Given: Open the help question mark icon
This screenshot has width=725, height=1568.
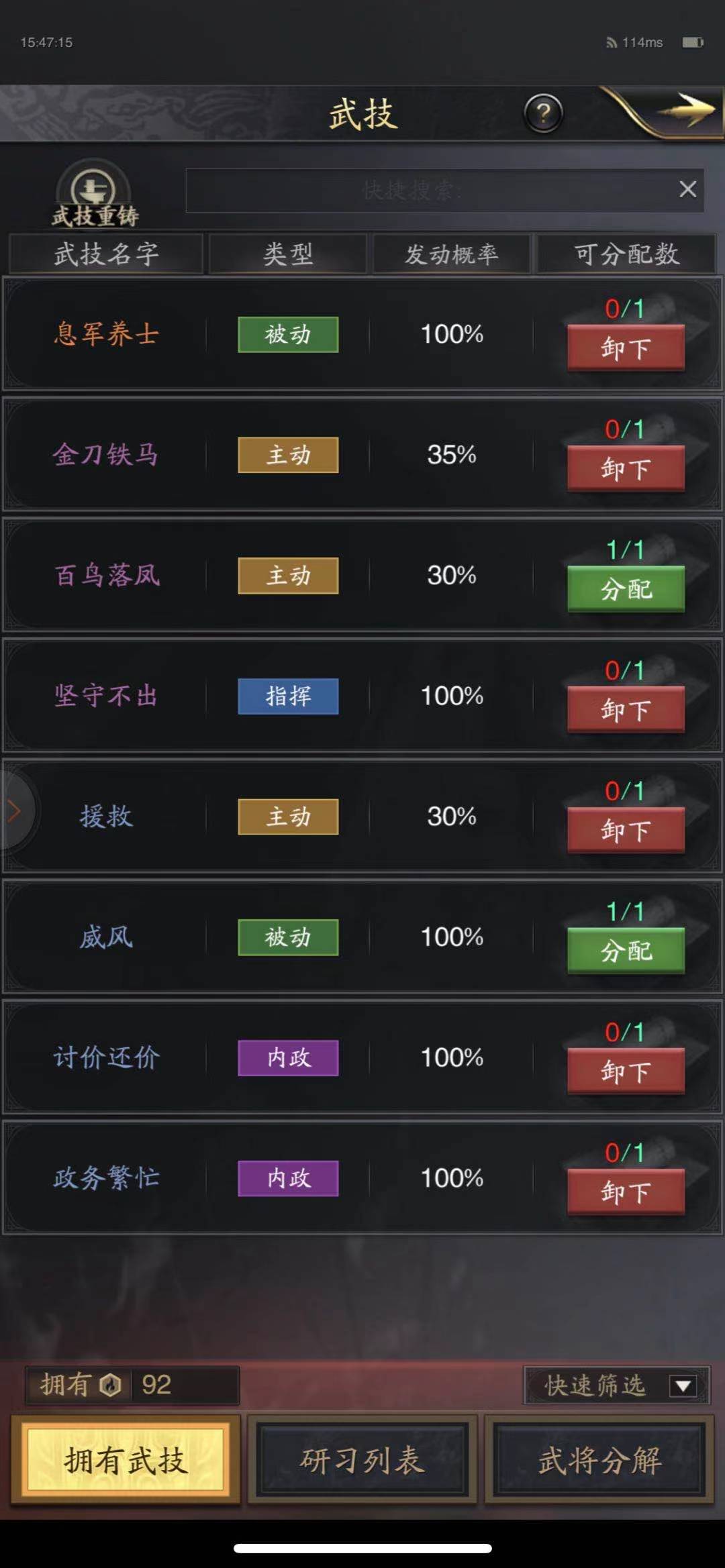Looking at the screenshot, I should point(543,113).
